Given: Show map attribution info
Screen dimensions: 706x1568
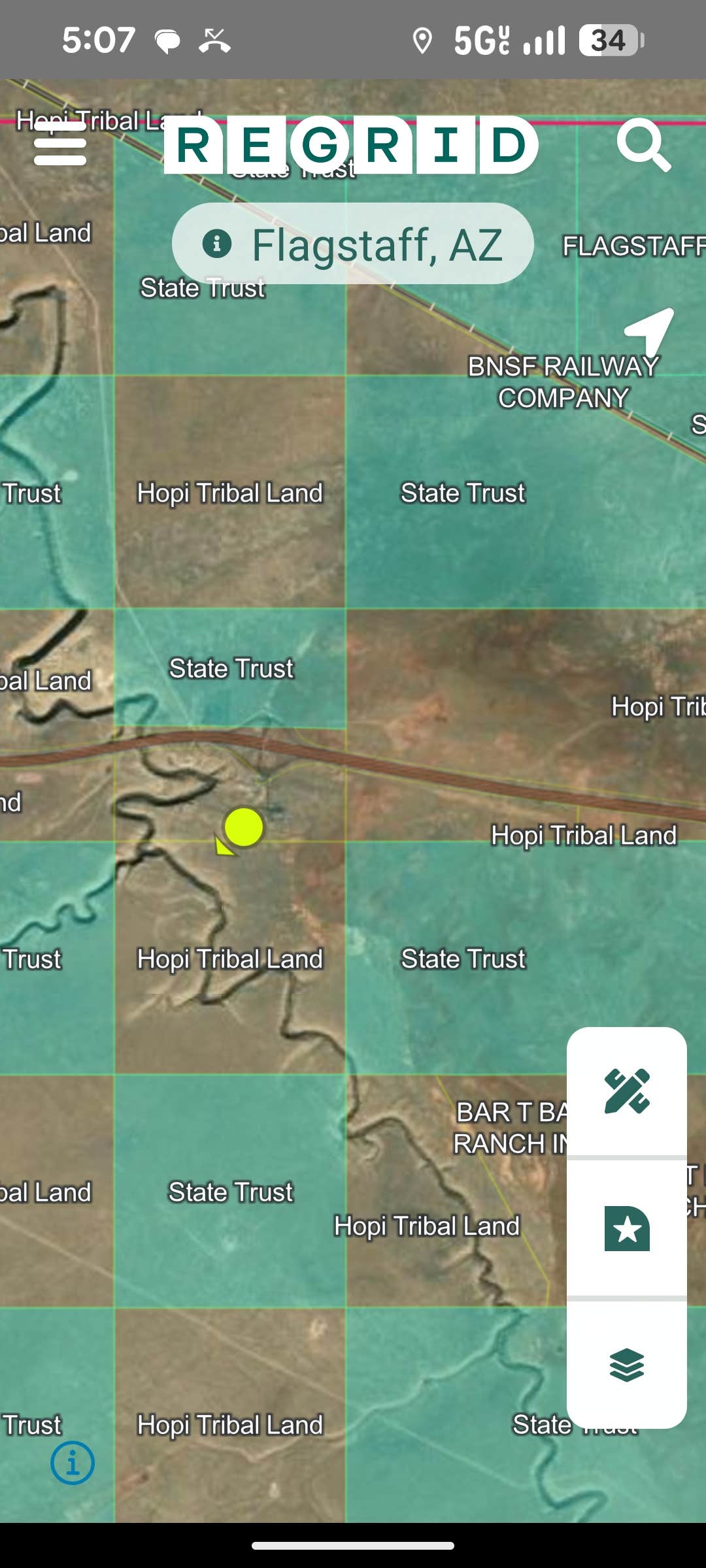Looking at the screenshot, I should (73, 1463).
